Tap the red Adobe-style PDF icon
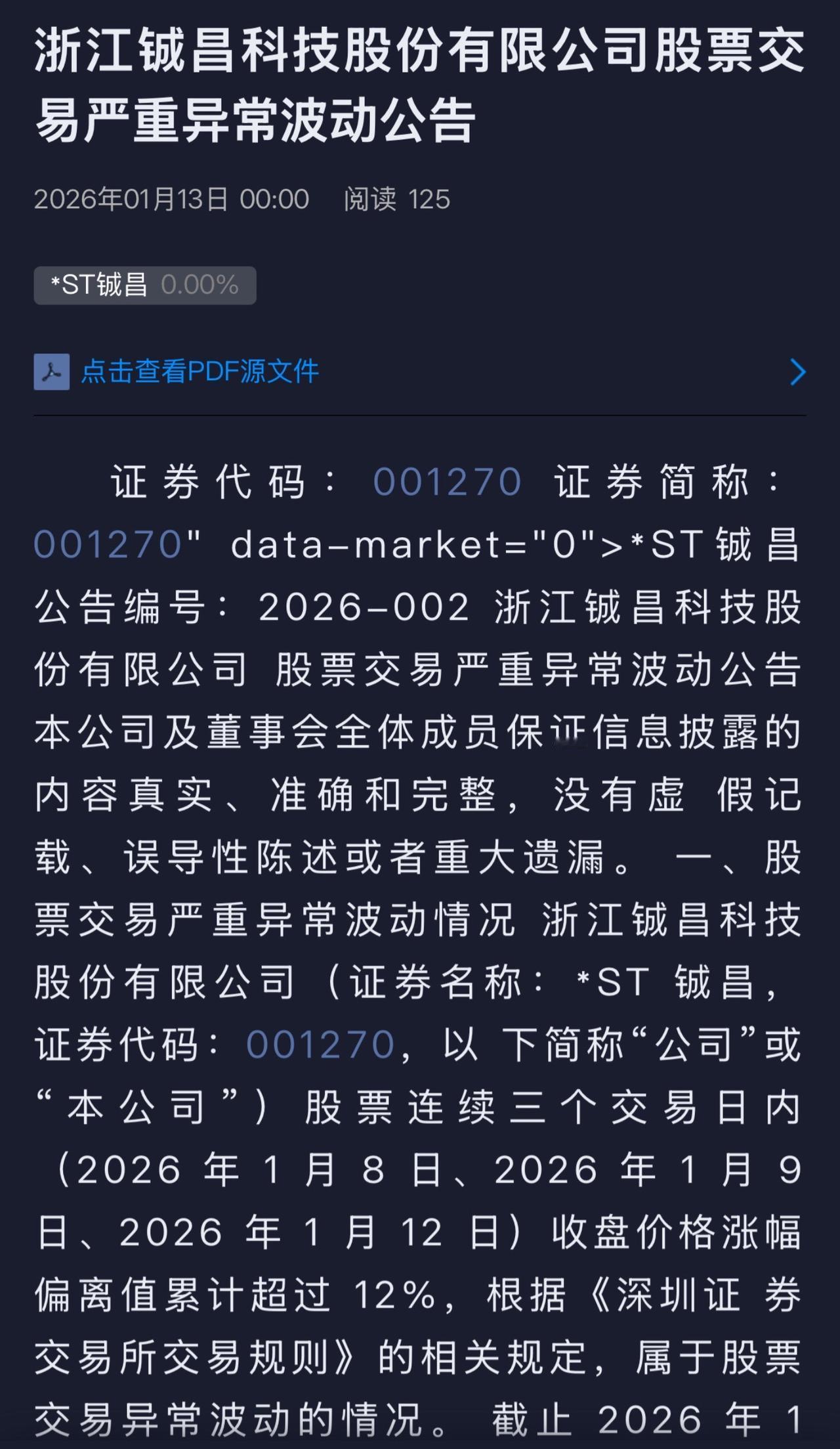Screen dimensions: 840x1449 pyautogui.click(x=52, y=371)
